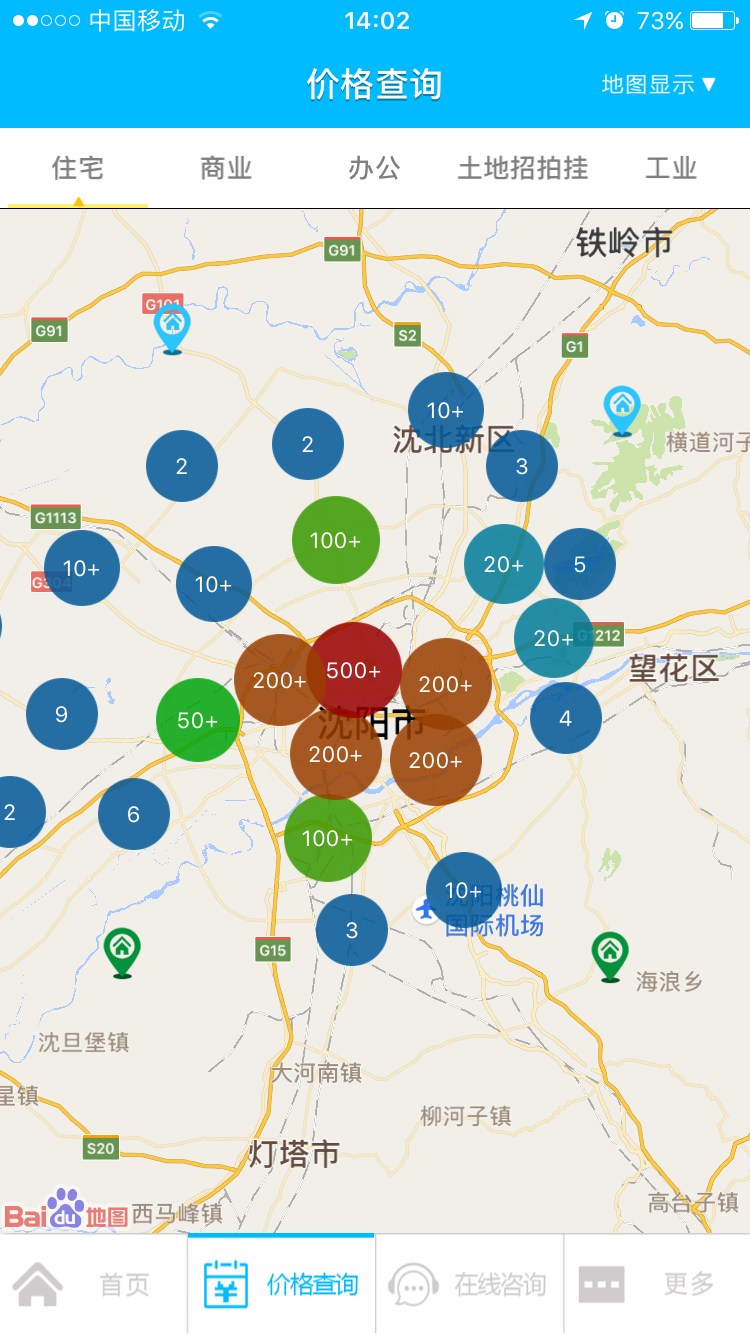Switch to the 商业 tab
Viewport: 750px width, 1334px height.
pyautogui.click(x=226, y=168)
